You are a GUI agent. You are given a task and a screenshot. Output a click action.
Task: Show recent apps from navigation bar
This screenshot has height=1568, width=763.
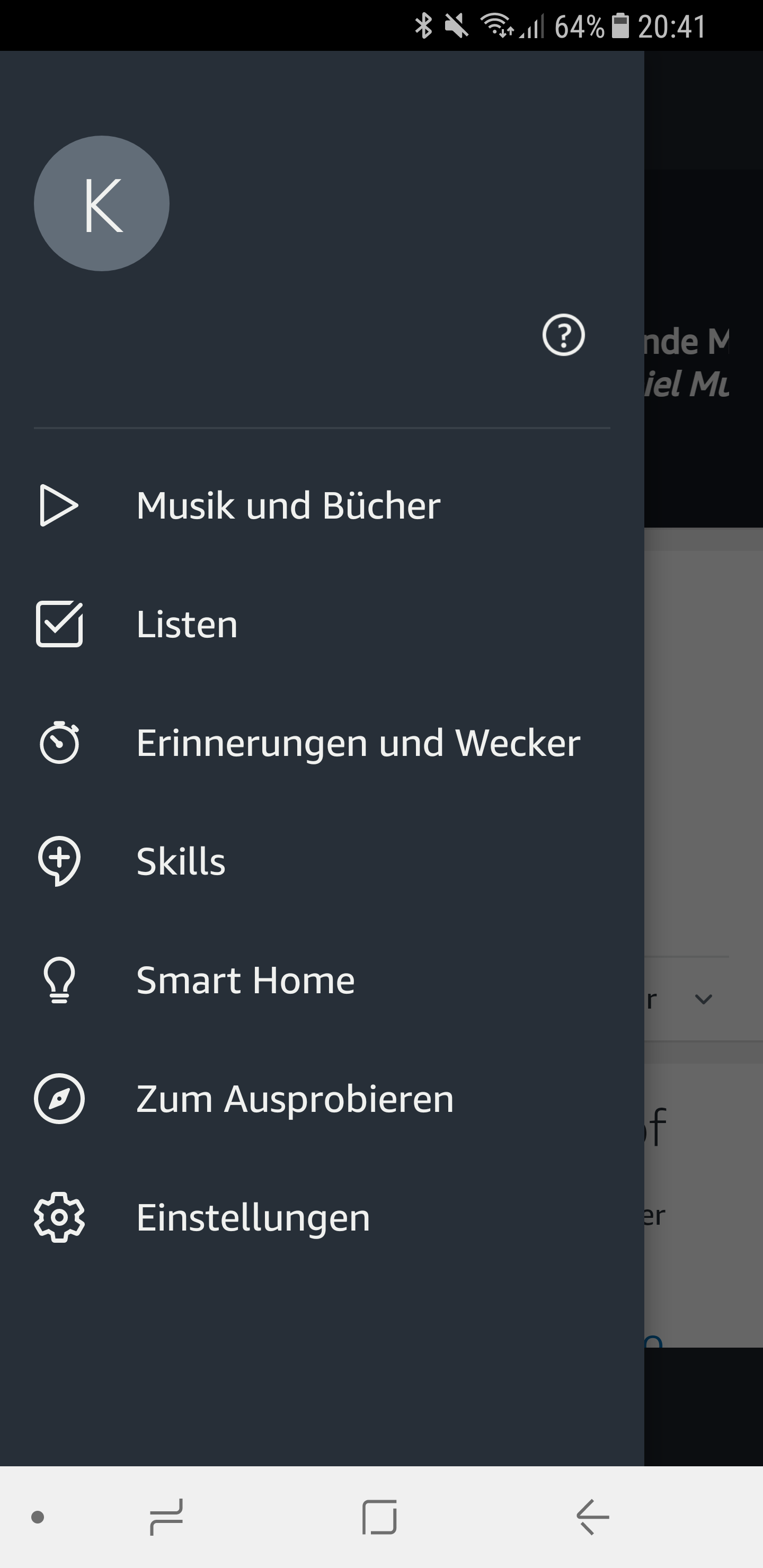click(166, 1517)
